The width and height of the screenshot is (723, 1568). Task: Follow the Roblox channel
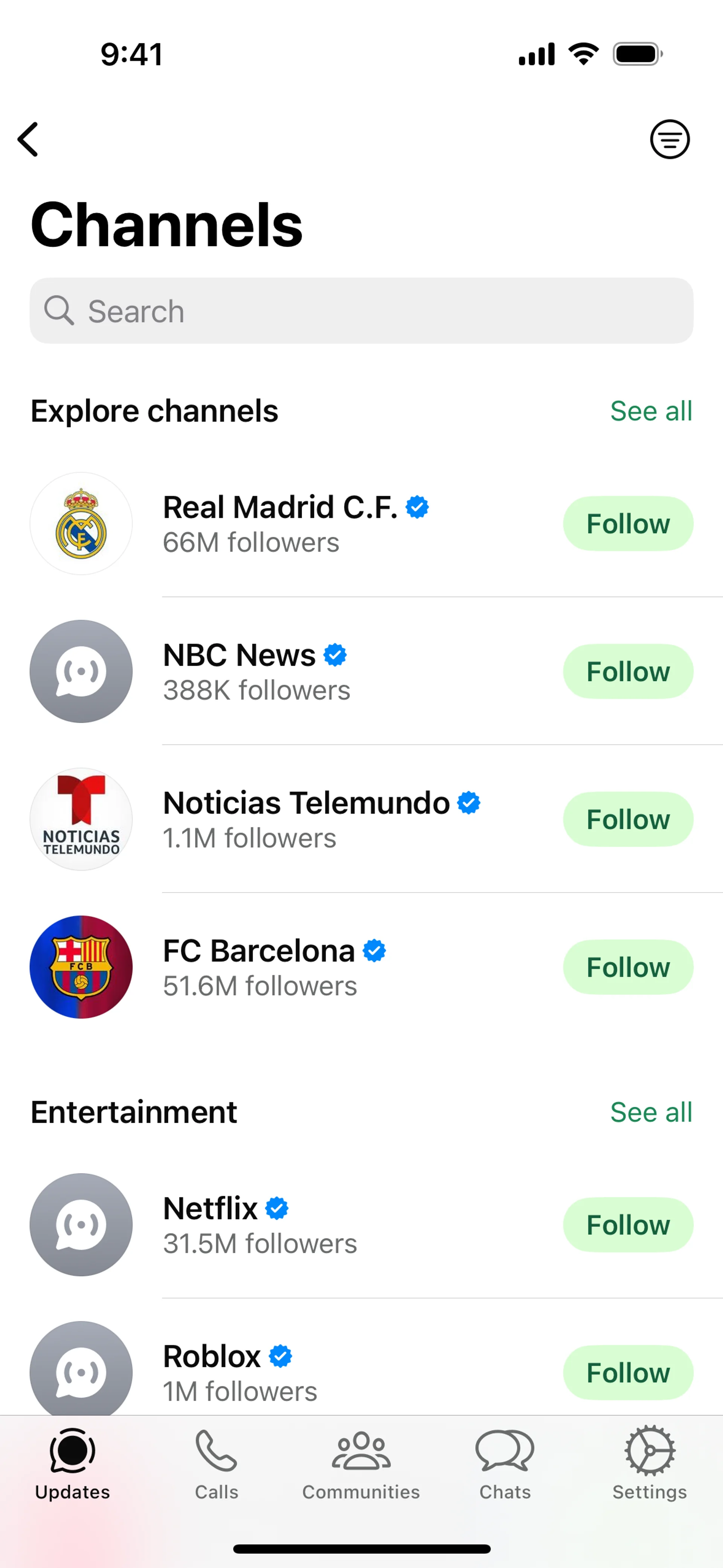point(627,1372)
